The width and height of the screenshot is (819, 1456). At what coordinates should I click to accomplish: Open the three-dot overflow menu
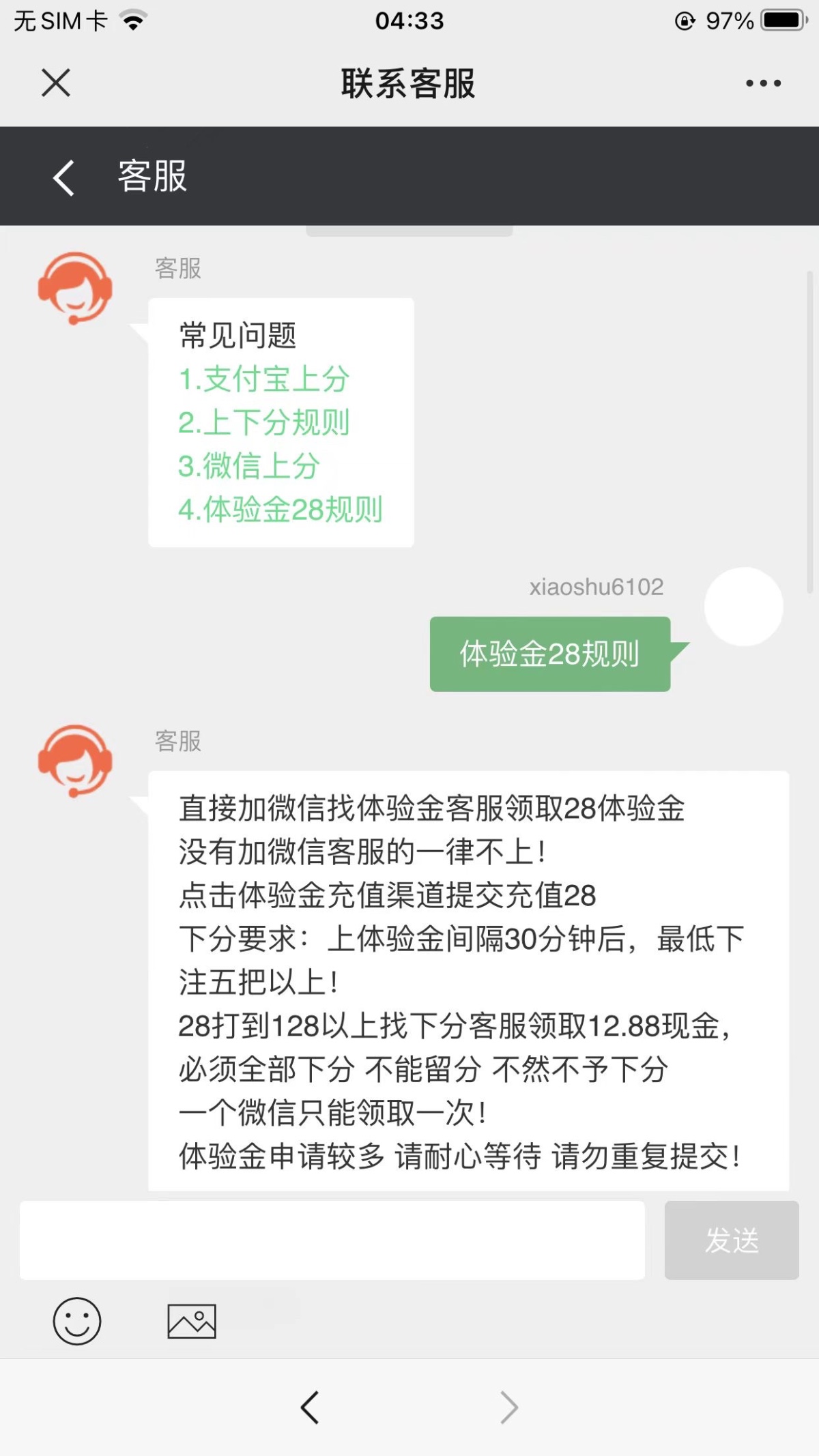click(763, 83)
